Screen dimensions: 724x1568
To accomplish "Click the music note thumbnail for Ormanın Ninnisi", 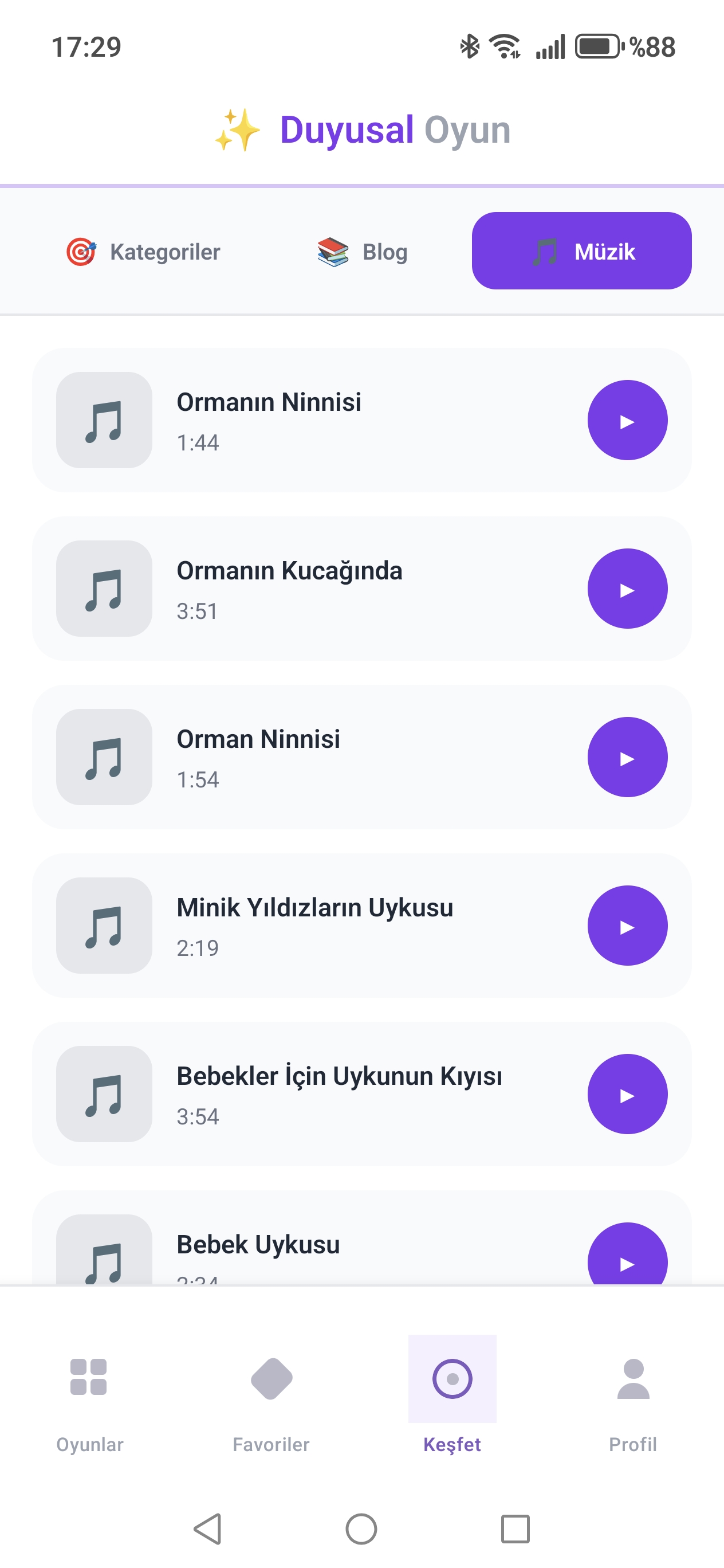I will point(104,420).
